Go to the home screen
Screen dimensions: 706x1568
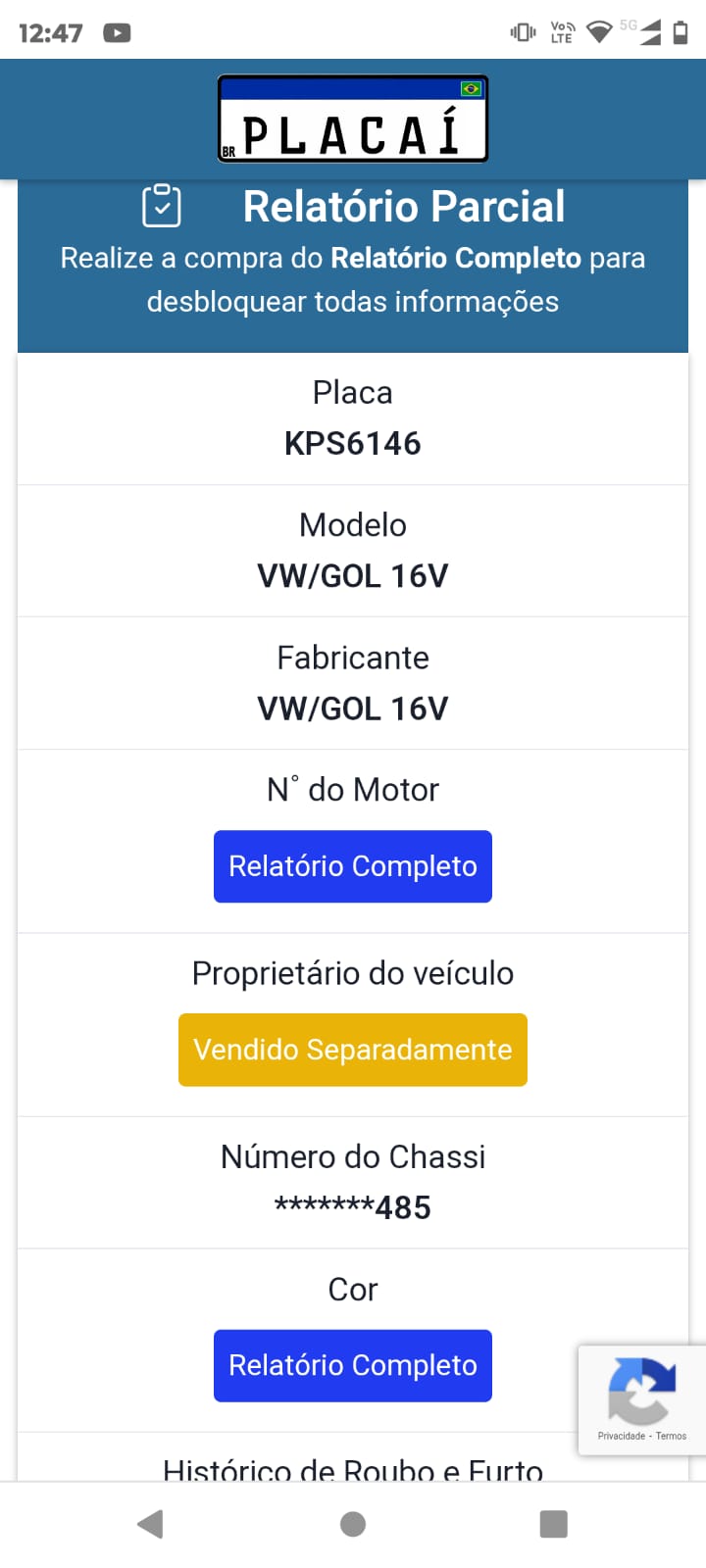click(353, 1524)
